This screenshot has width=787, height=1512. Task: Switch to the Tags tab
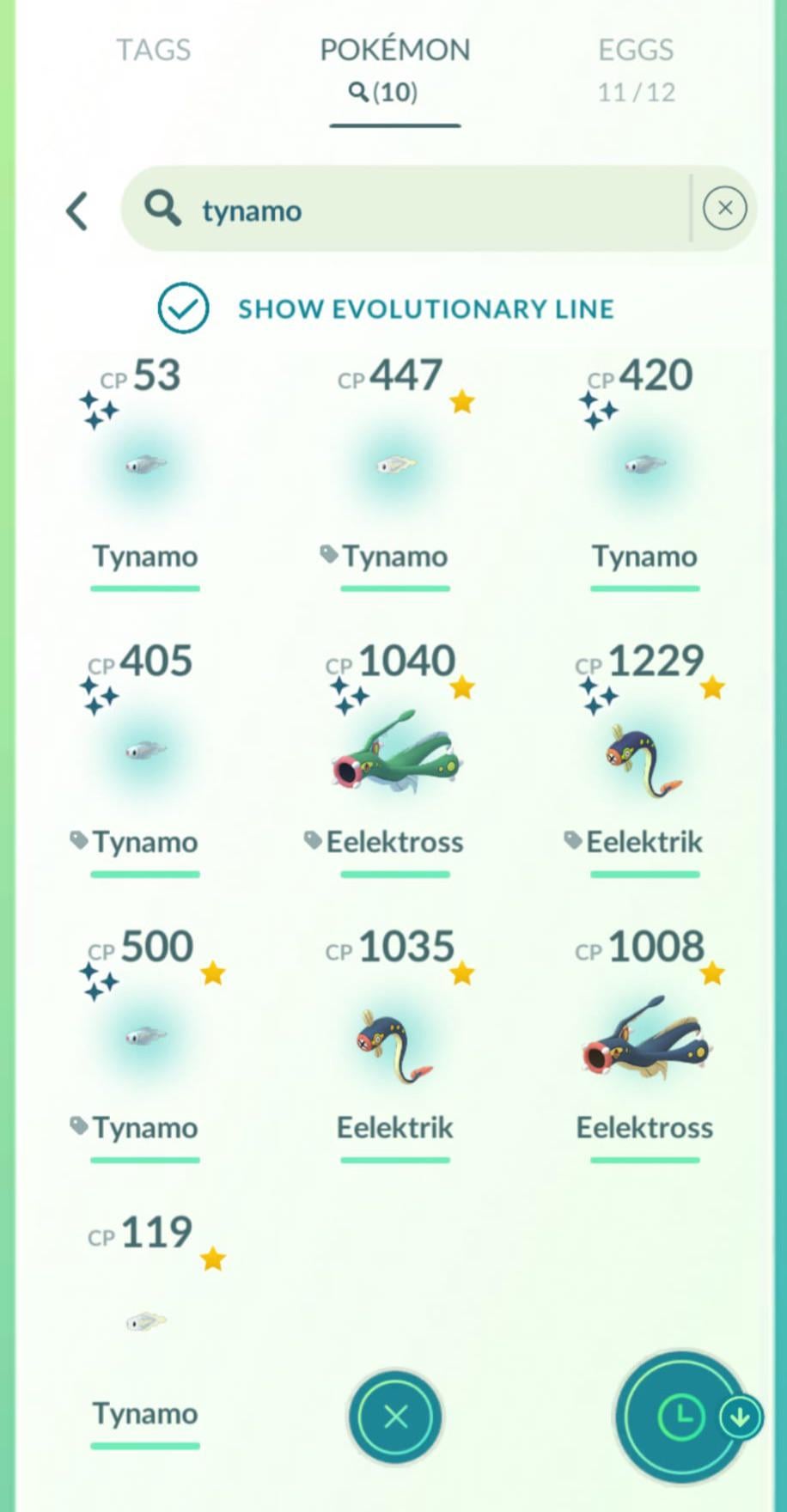tap(153, 50)
